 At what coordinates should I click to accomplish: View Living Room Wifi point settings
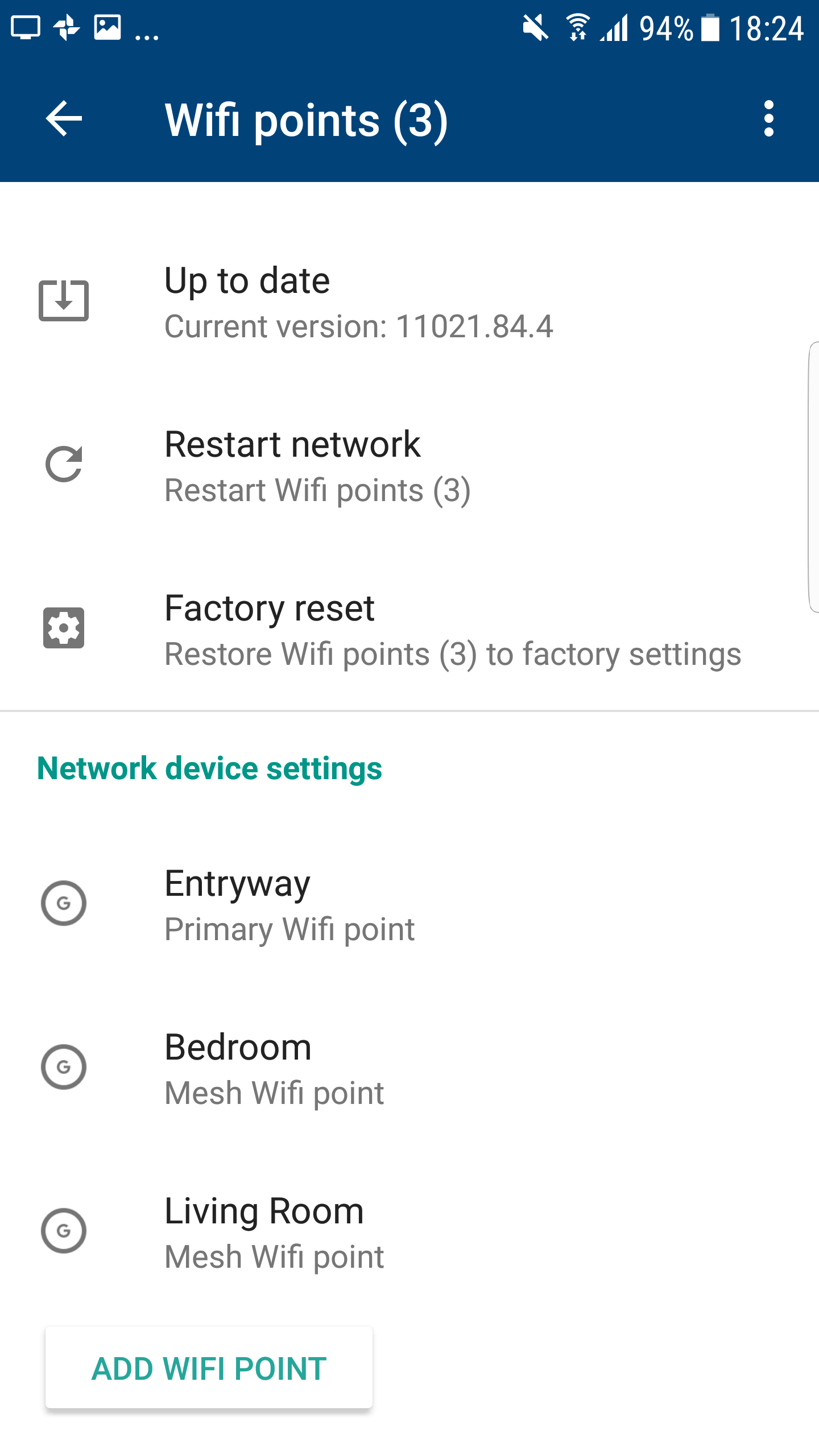409,1232
